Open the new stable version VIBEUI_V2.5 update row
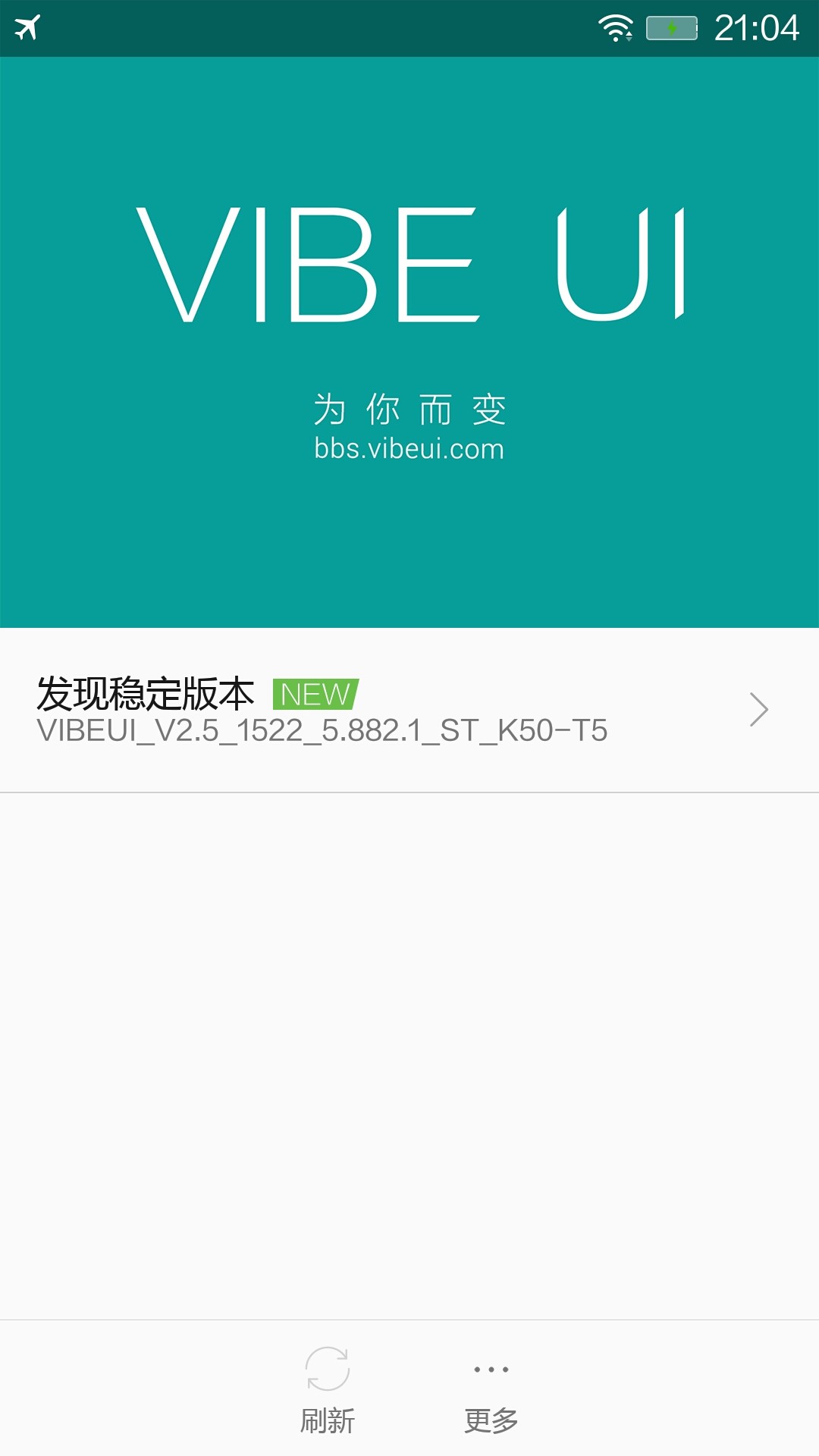 402,711
